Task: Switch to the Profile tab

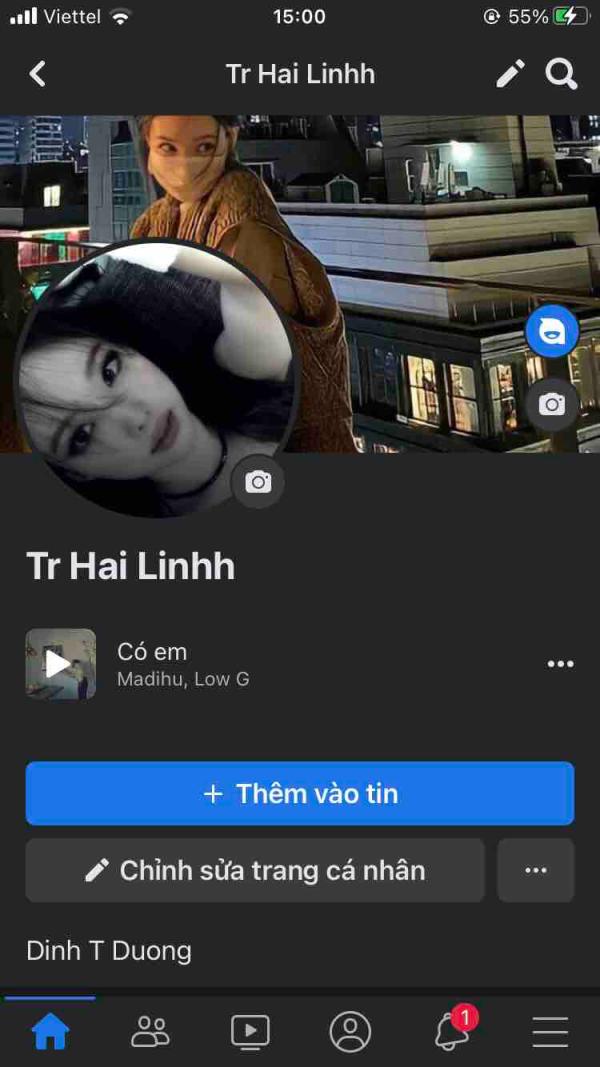Action: point(350,1031)
